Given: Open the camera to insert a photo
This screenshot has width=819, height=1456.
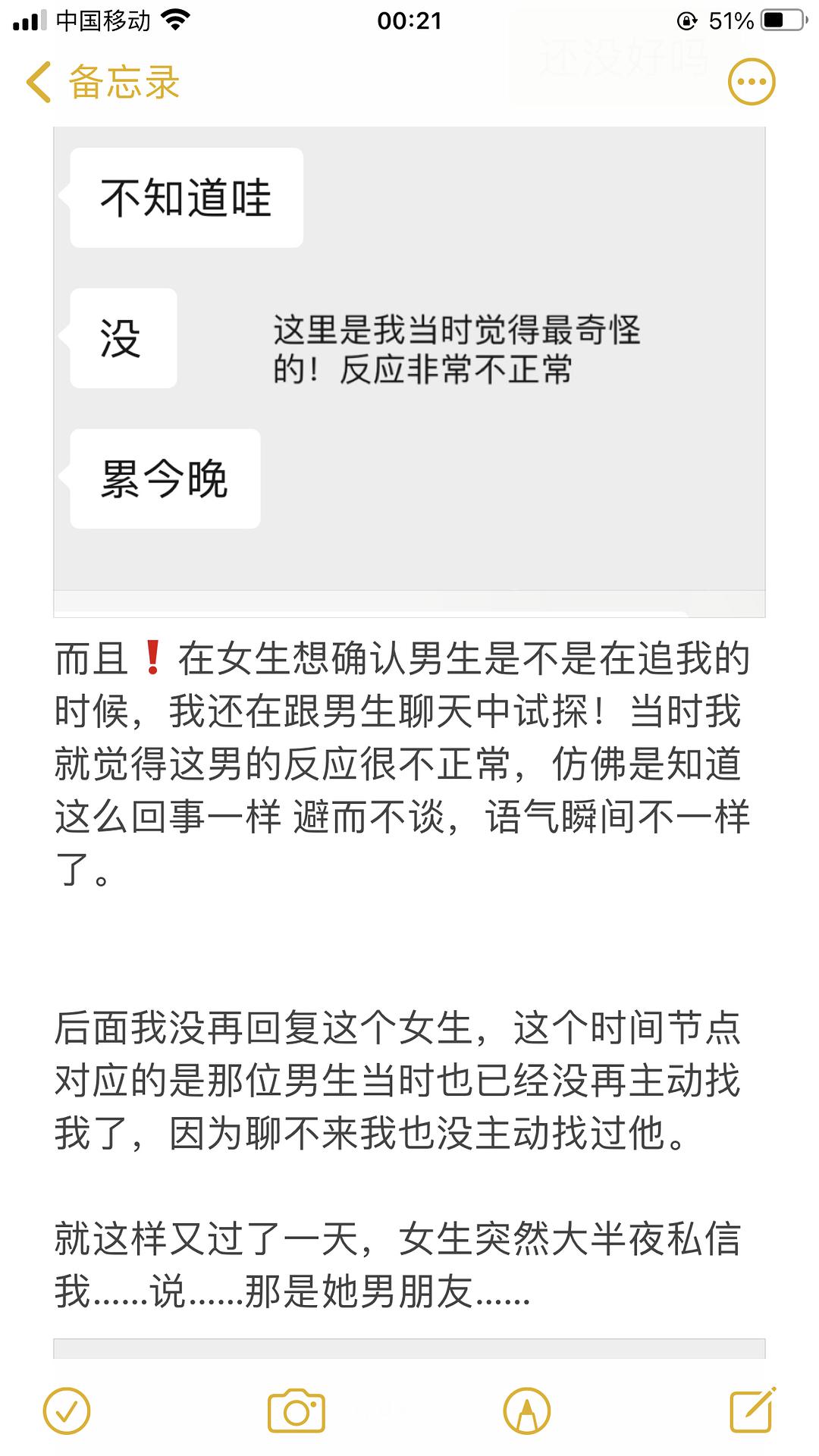Looking at the screenshot, I should [297, 1410].
